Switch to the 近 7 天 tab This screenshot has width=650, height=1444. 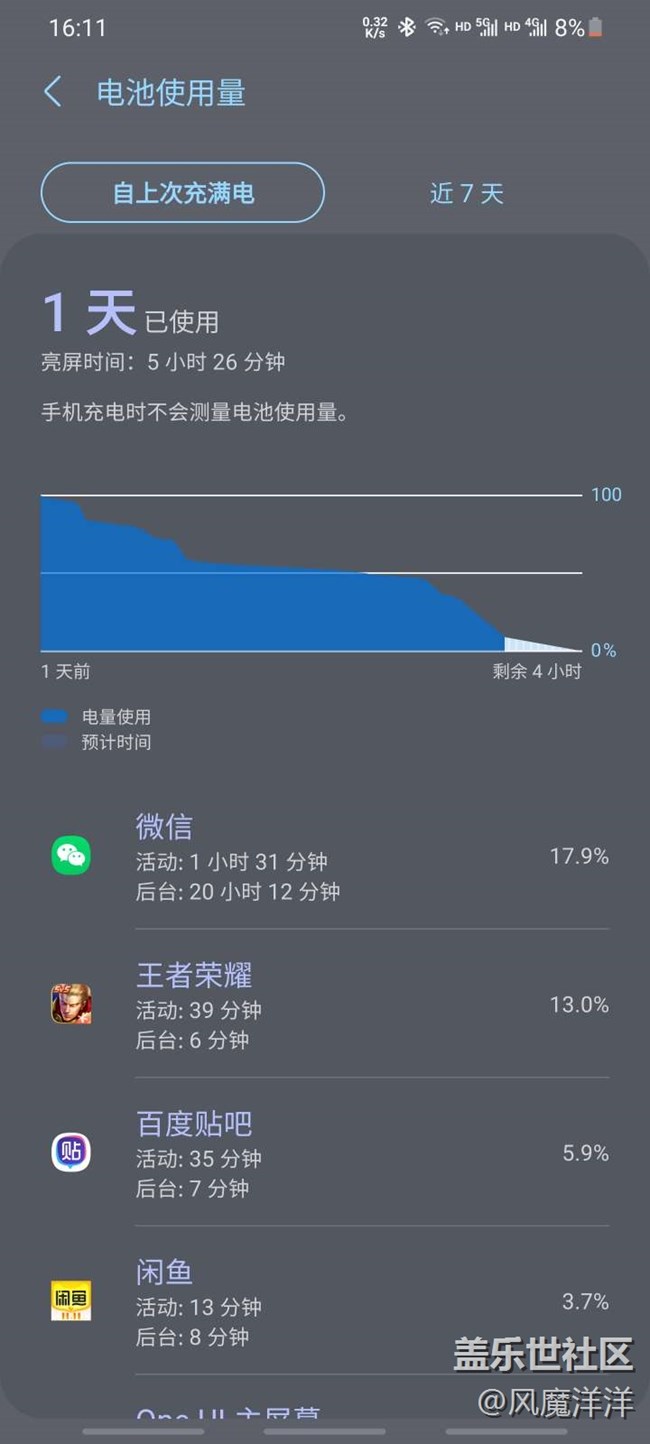pos(466,193)
